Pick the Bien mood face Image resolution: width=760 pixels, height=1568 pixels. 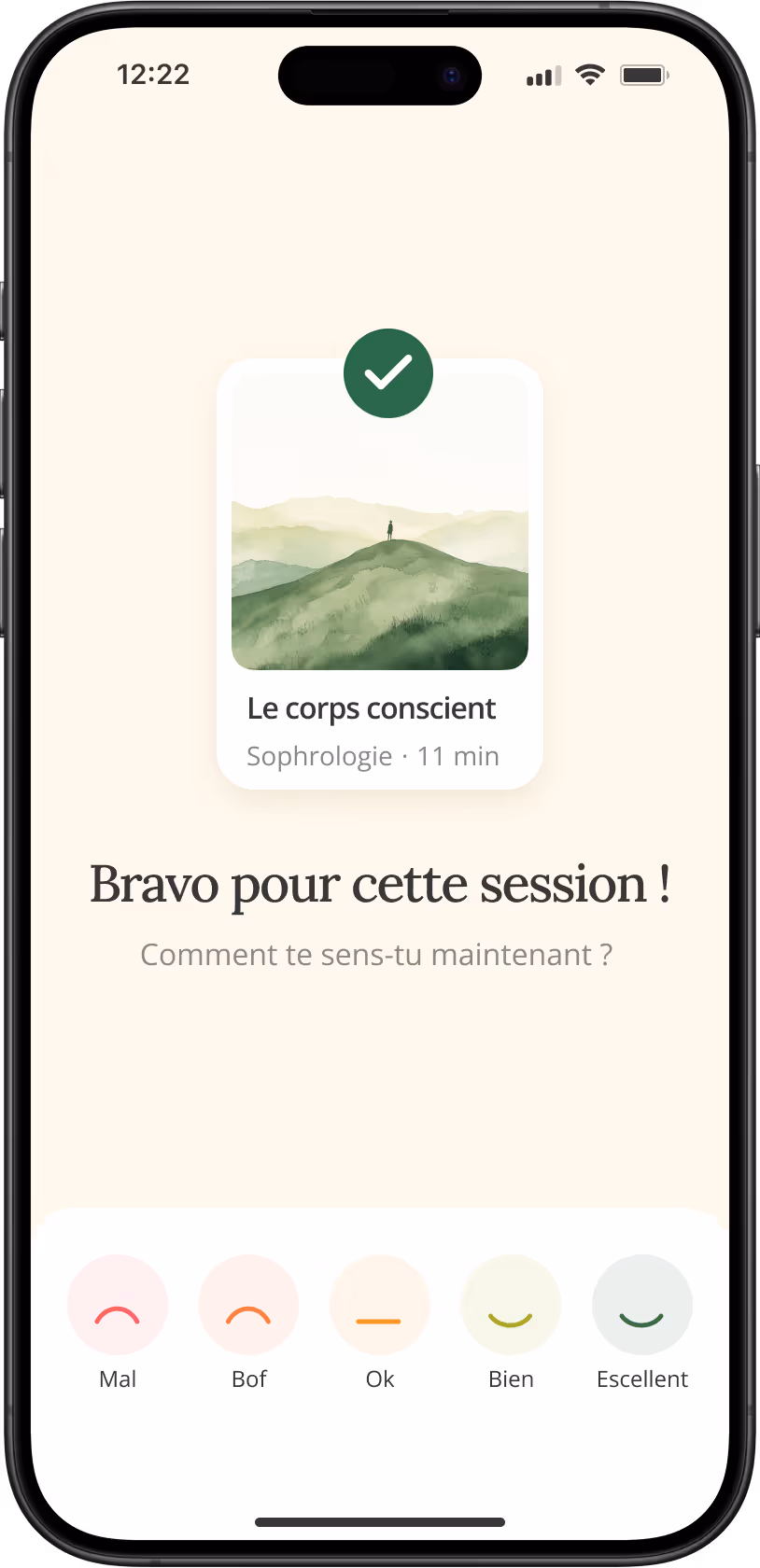coord(511,1304)
